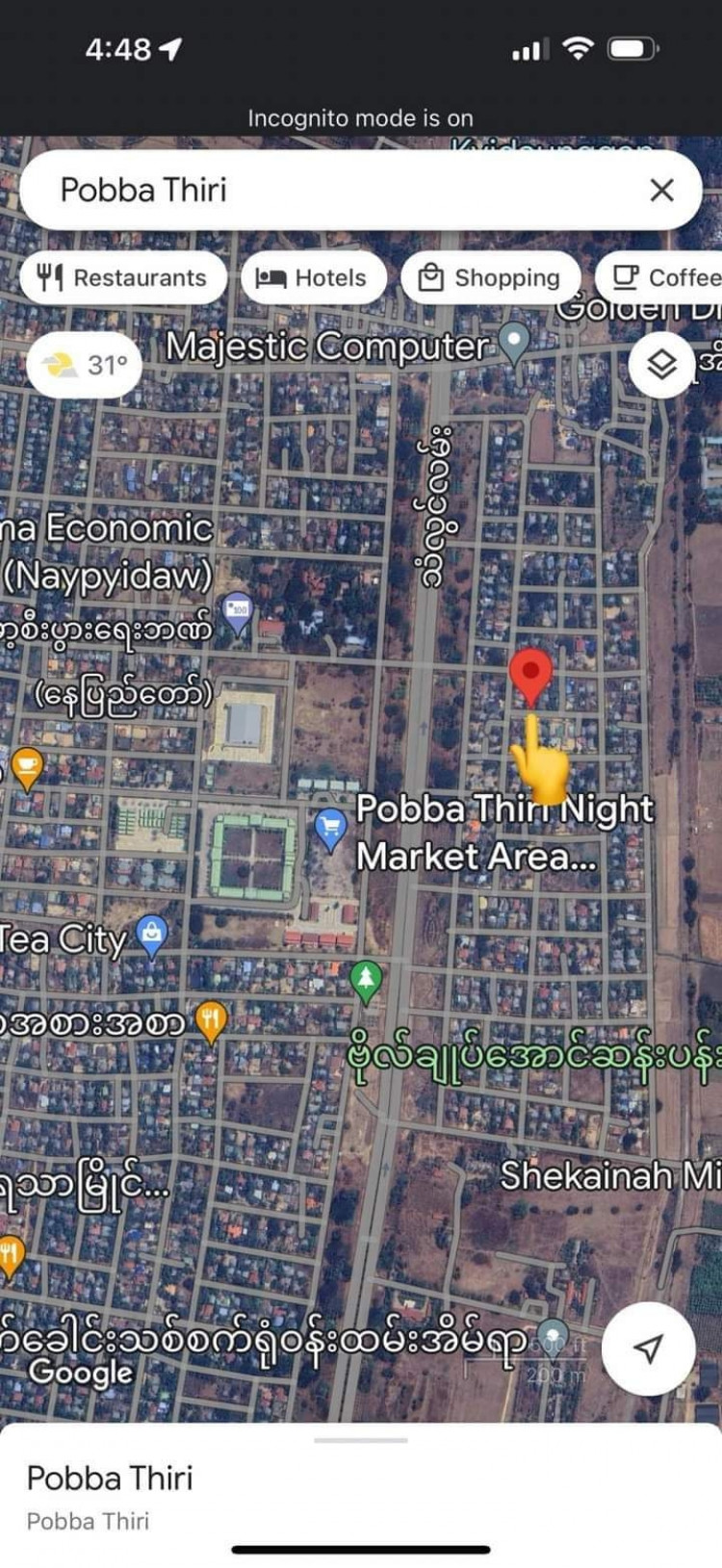Image resolution: width=722 pixels, height=1568 pixels.
Task: Clear the Pobba Thiri search
Action: click(x=661, y=190)
